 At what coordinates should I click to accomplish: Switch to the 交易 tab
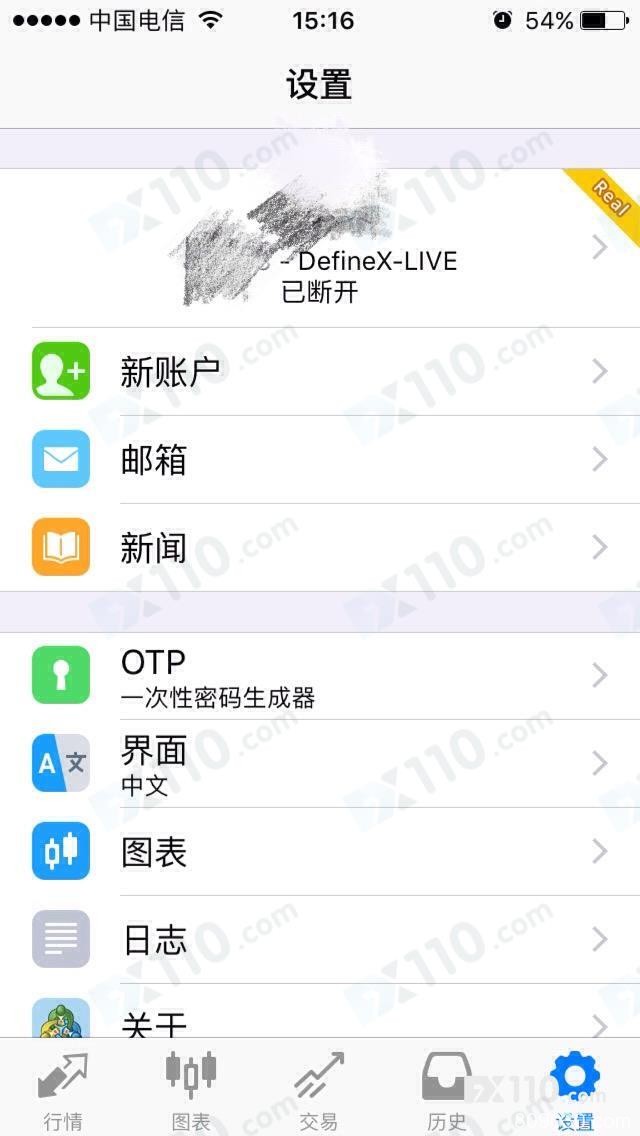pos(319,1090)
